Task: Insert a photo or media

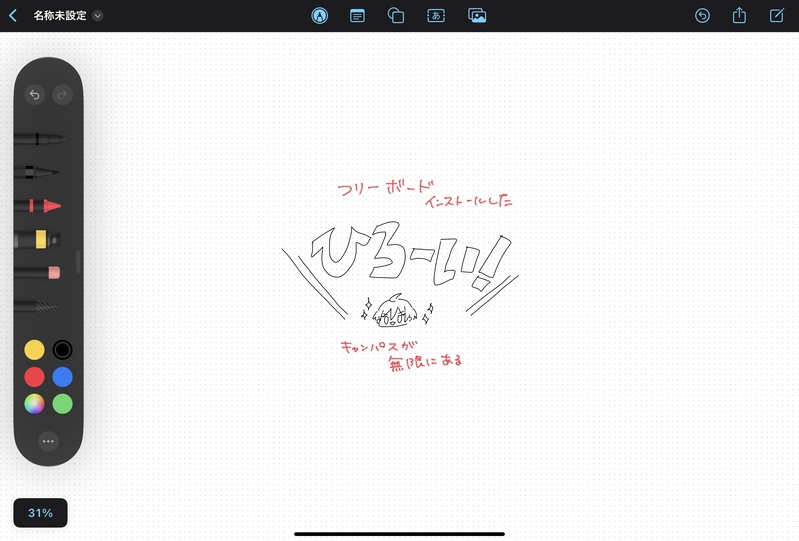Action: click(477, 16)
